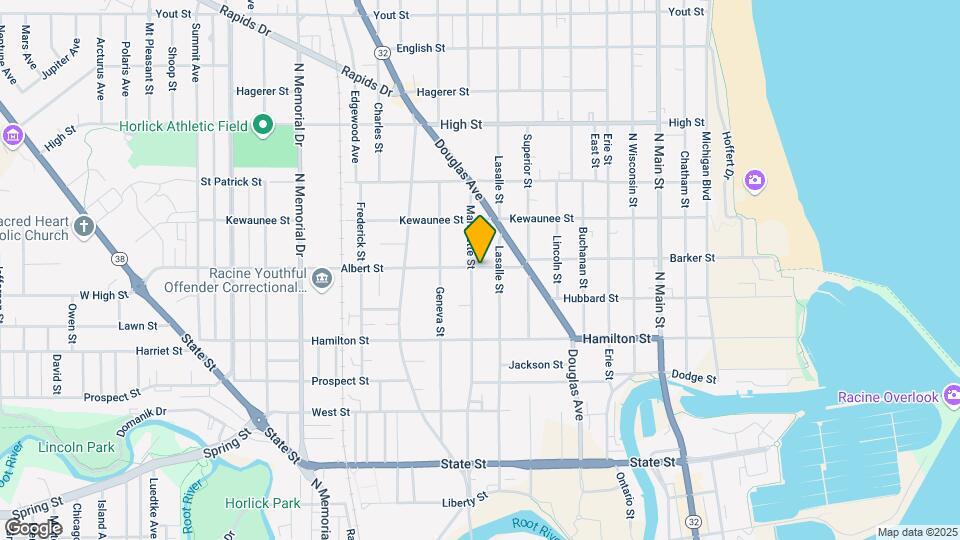Open the Horlick Athletic Field place pin

[263, 125]
